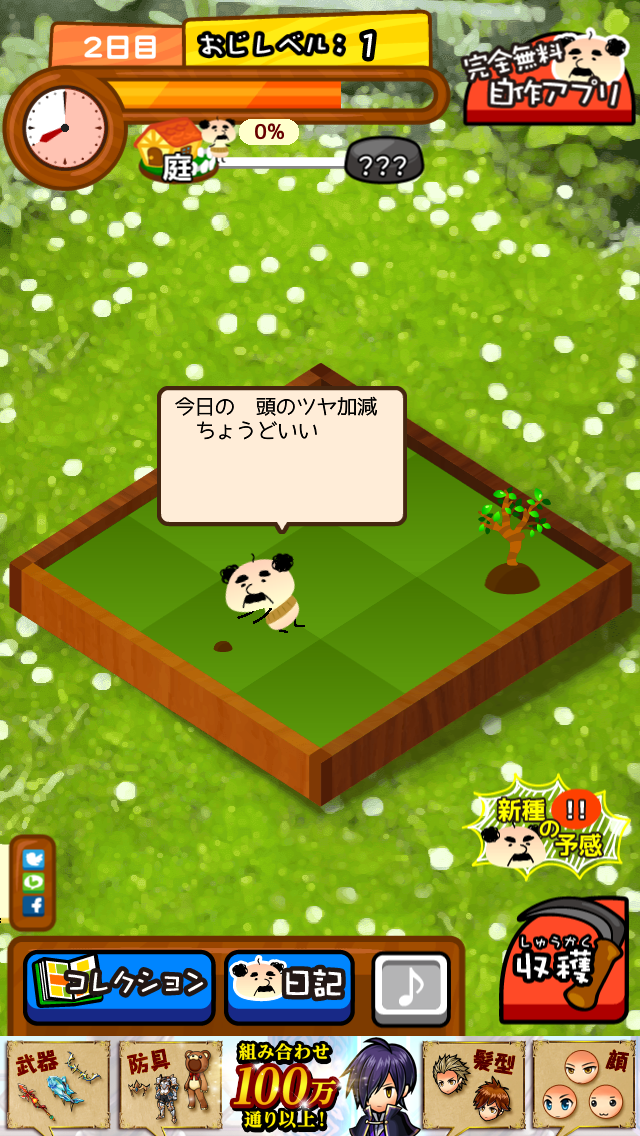Image resolution: width=640 pixels, height=1136 pixels.
Task: Tap the small tree in garden
Action: 512,541
